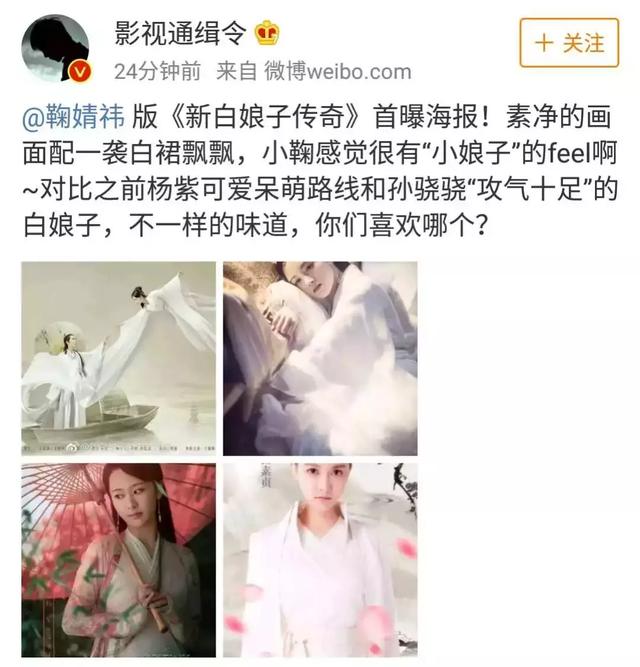640x667 pixels.
Task: Open the 影视通缉令 username
Action: tap(180, 32)
